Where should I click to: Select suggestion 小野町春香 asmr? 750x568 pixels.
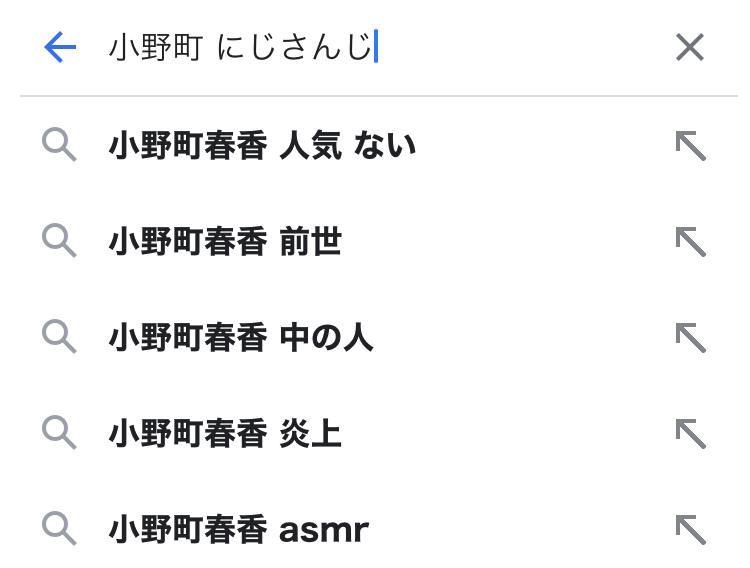(238, 530)
